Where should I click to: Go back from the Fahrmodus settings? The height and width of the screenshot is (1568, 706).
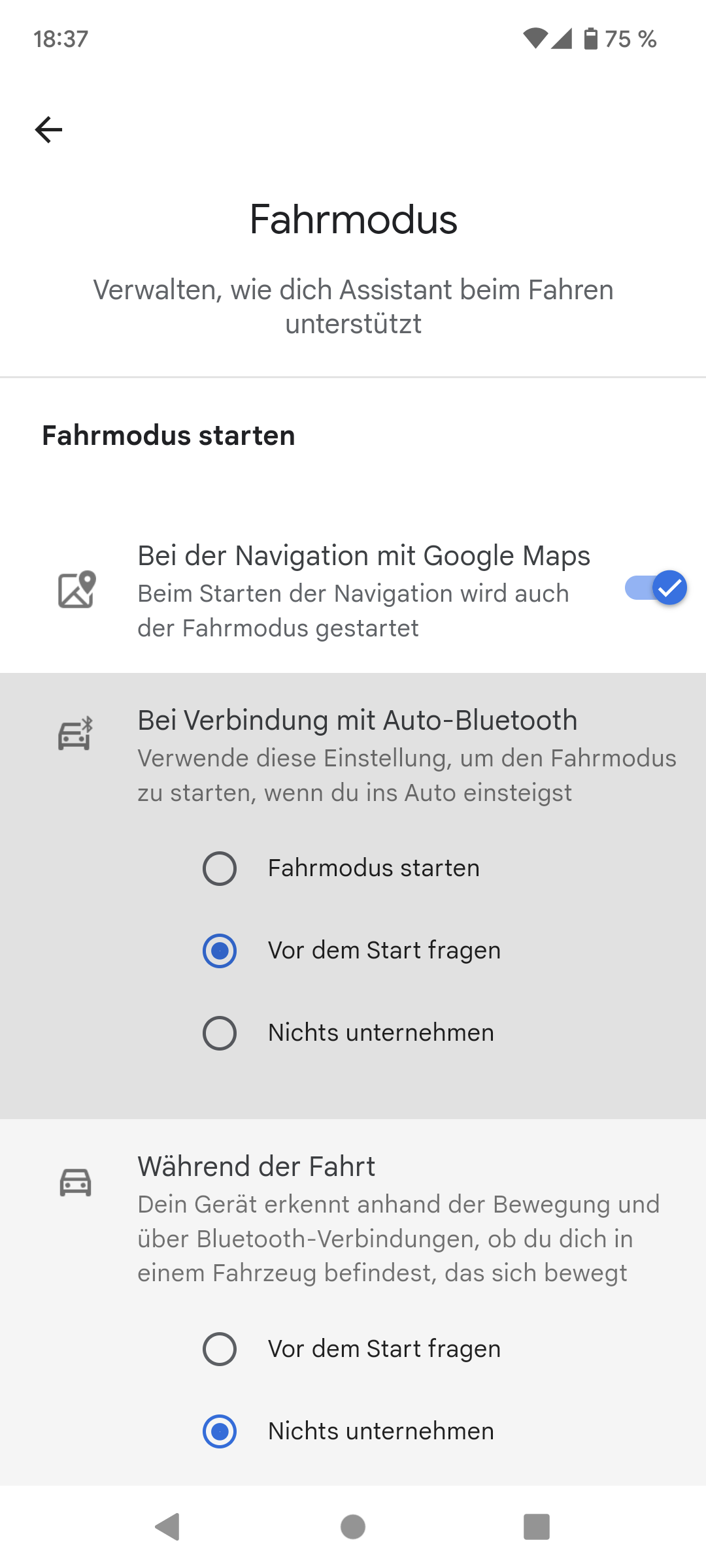(x=49, y=129)
